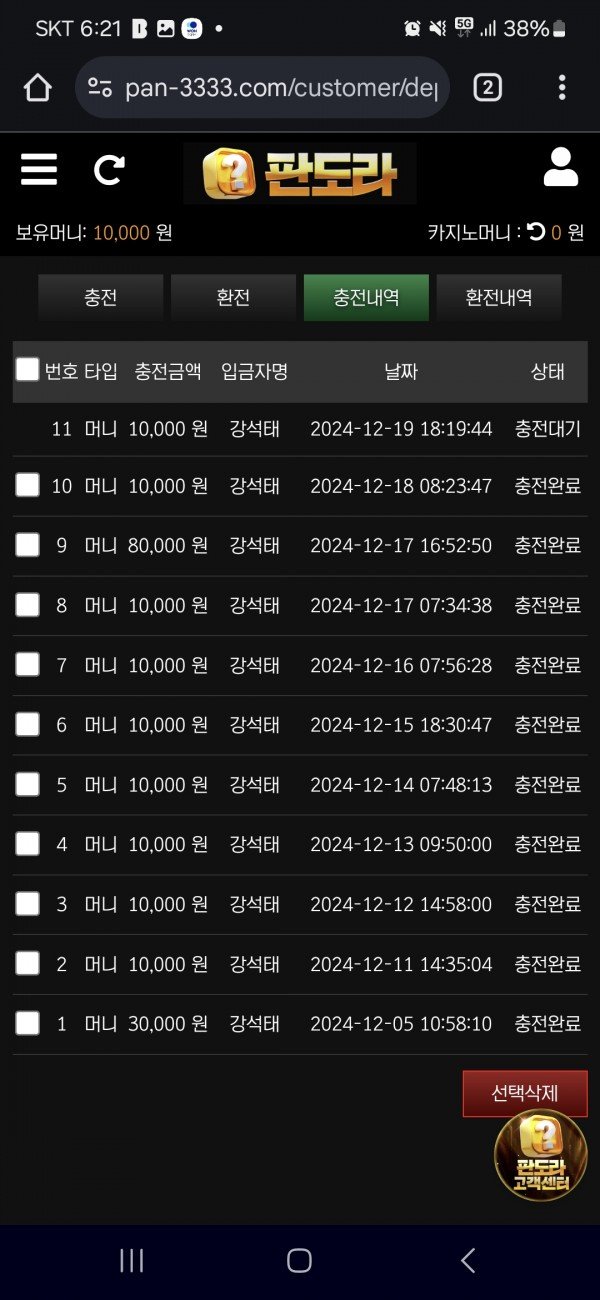The image size is (600, 1300).
Task: Tap the 선택삭제 button
Action: pos(525,1094)
